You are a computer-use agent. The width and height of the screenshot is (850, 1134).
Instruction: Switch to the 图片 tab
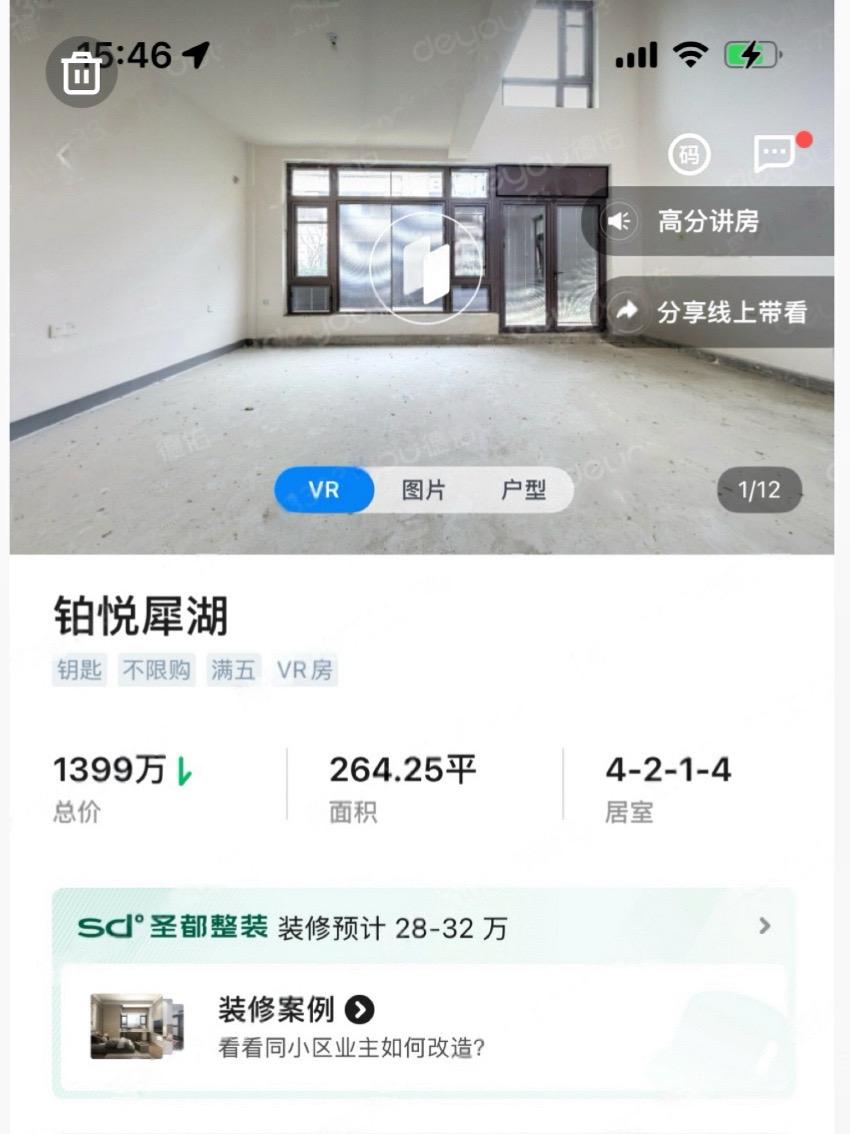(421, 490)
